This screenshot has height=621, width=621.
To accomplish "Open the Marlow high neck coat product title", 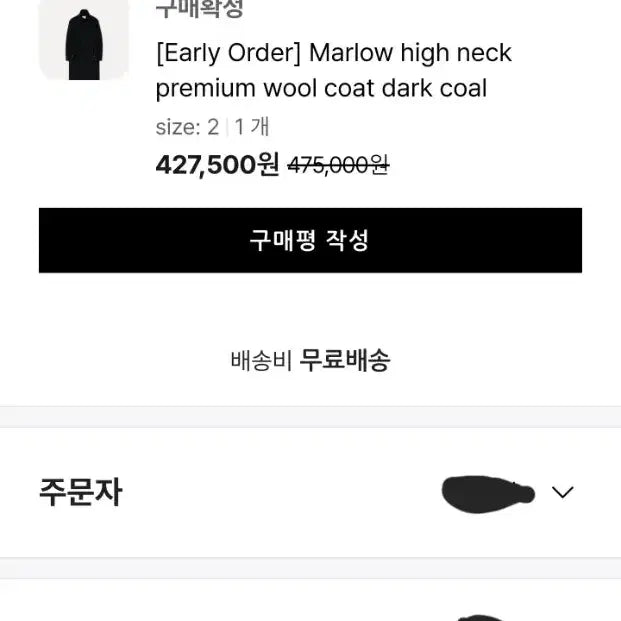I will pos(333,70).
